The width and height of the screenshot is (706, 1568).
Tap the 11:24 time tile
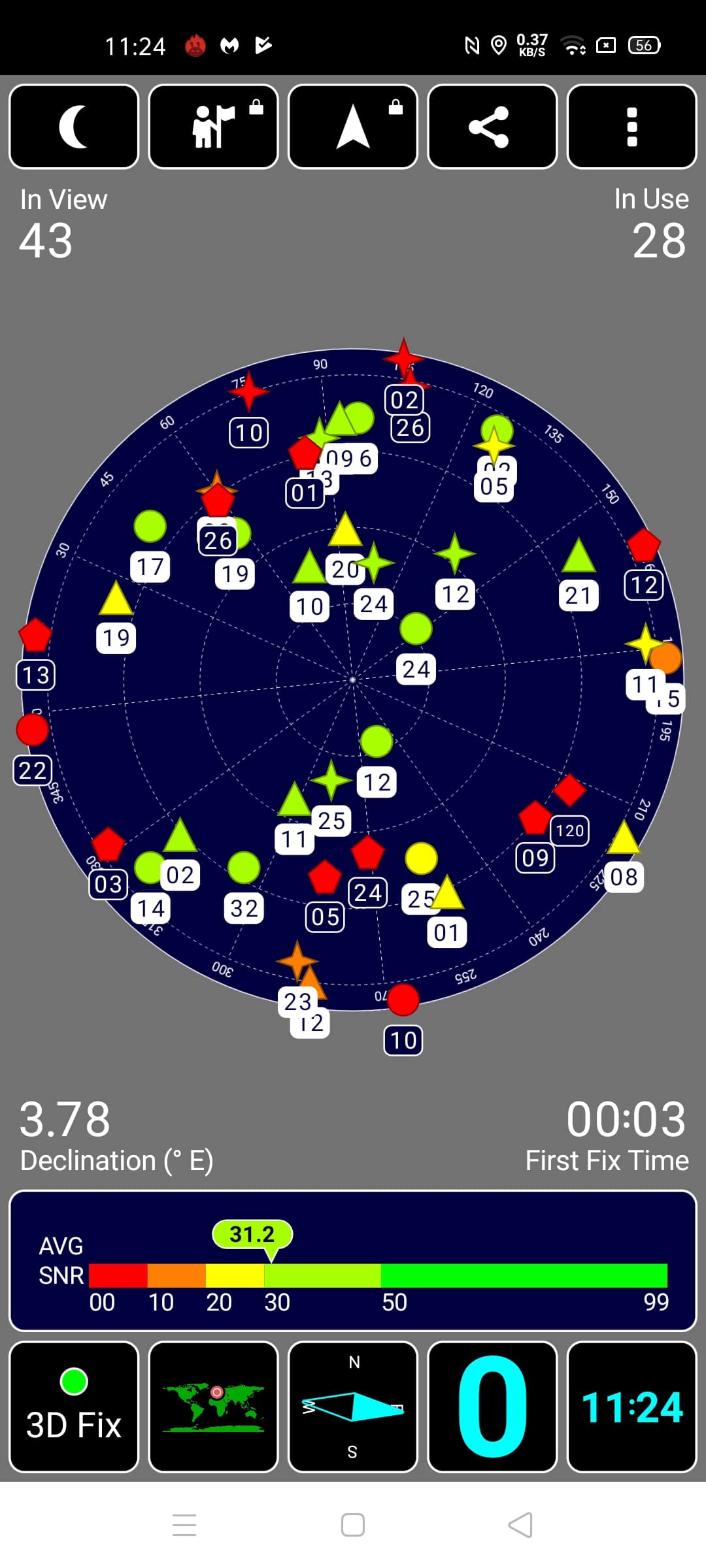(632, 1407)
